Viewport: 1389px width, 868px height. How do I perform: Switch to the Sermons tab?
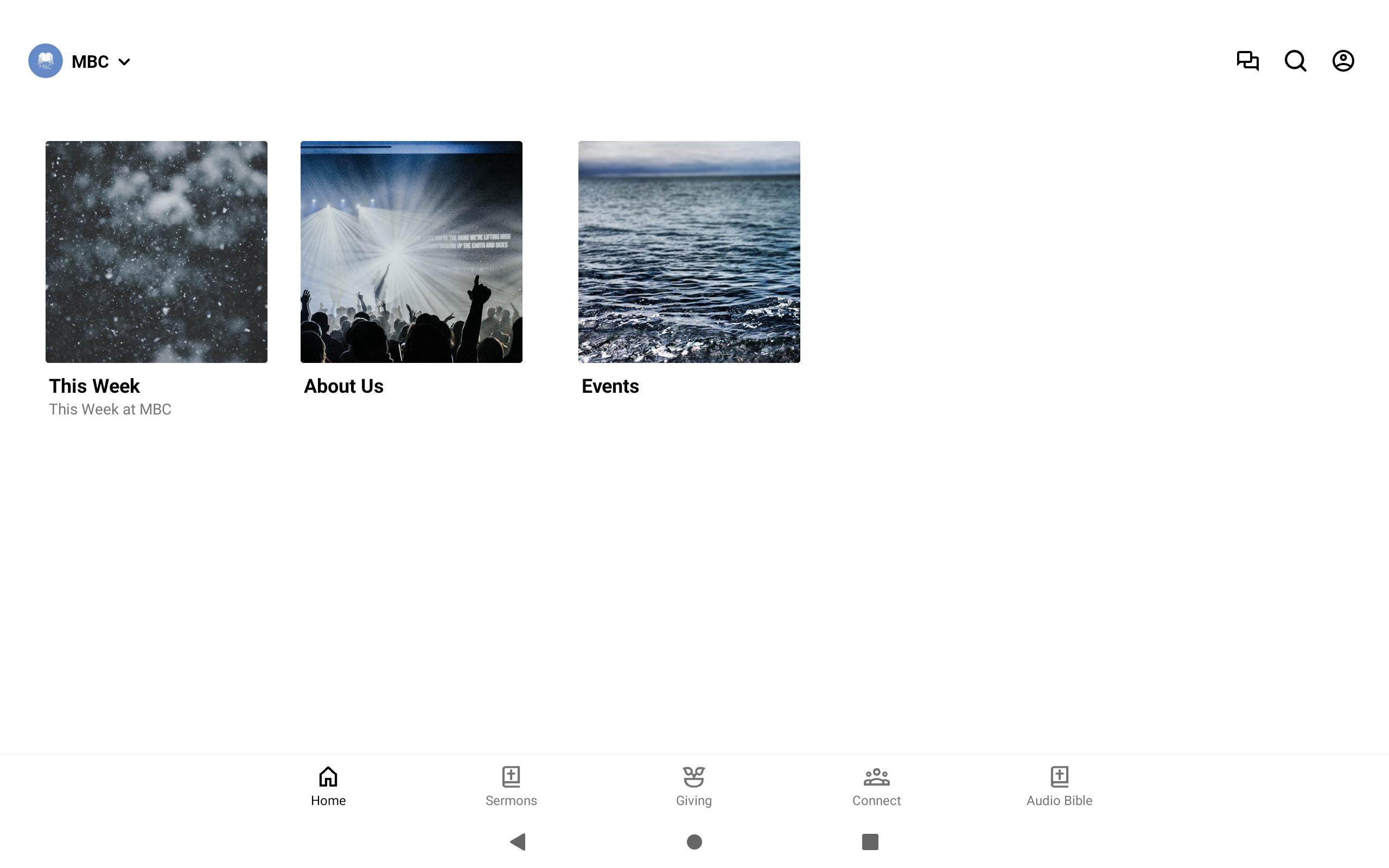pos(511,786)
